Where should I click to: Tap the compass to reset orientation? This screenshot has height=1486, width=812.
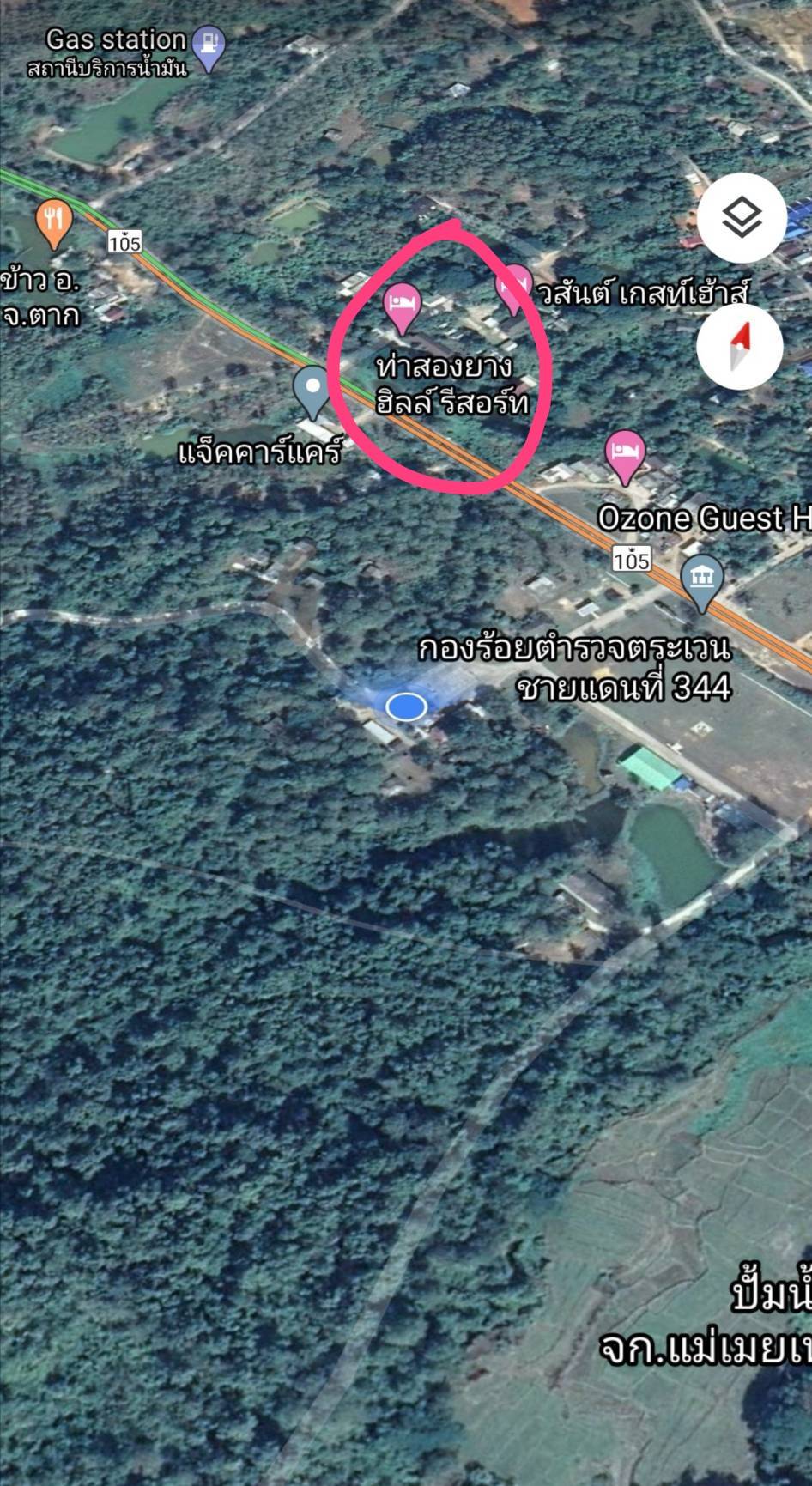coord(740,346)
